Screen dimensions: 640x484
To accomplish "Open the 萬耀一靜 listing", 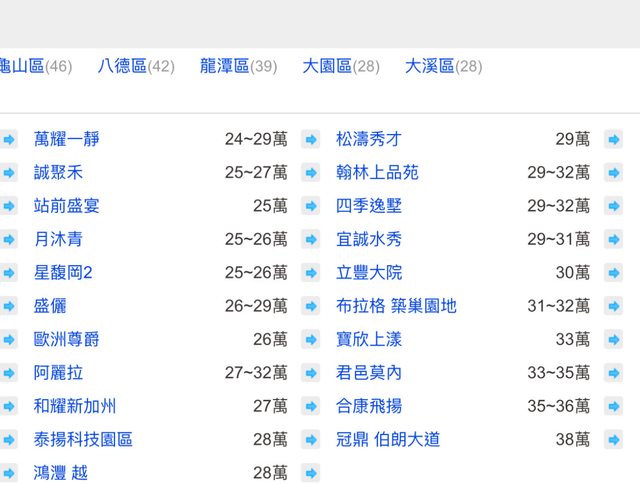I will [66, 139].
